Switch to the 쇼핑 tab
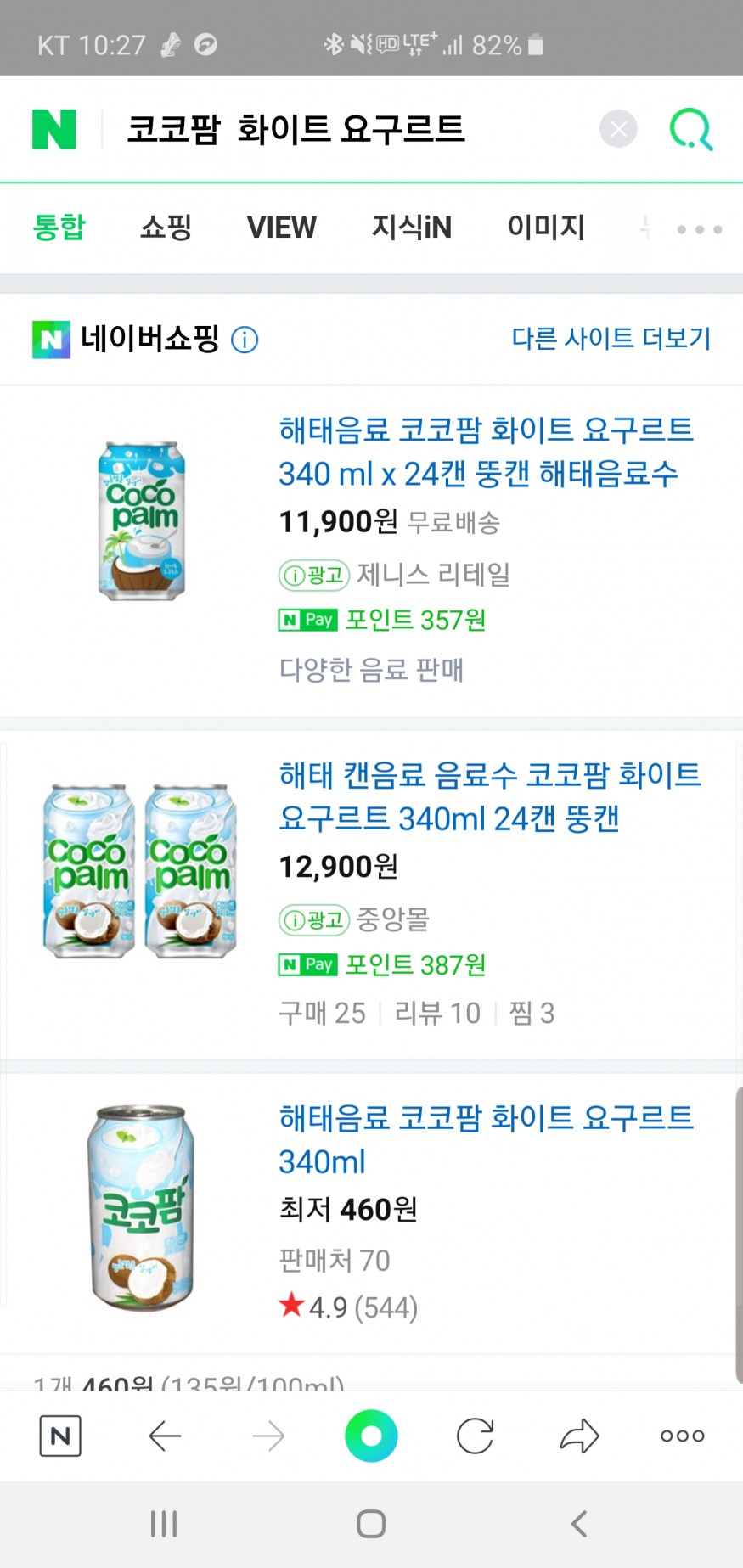This screenshot has height=1568, width=743. tap(166, 228)
